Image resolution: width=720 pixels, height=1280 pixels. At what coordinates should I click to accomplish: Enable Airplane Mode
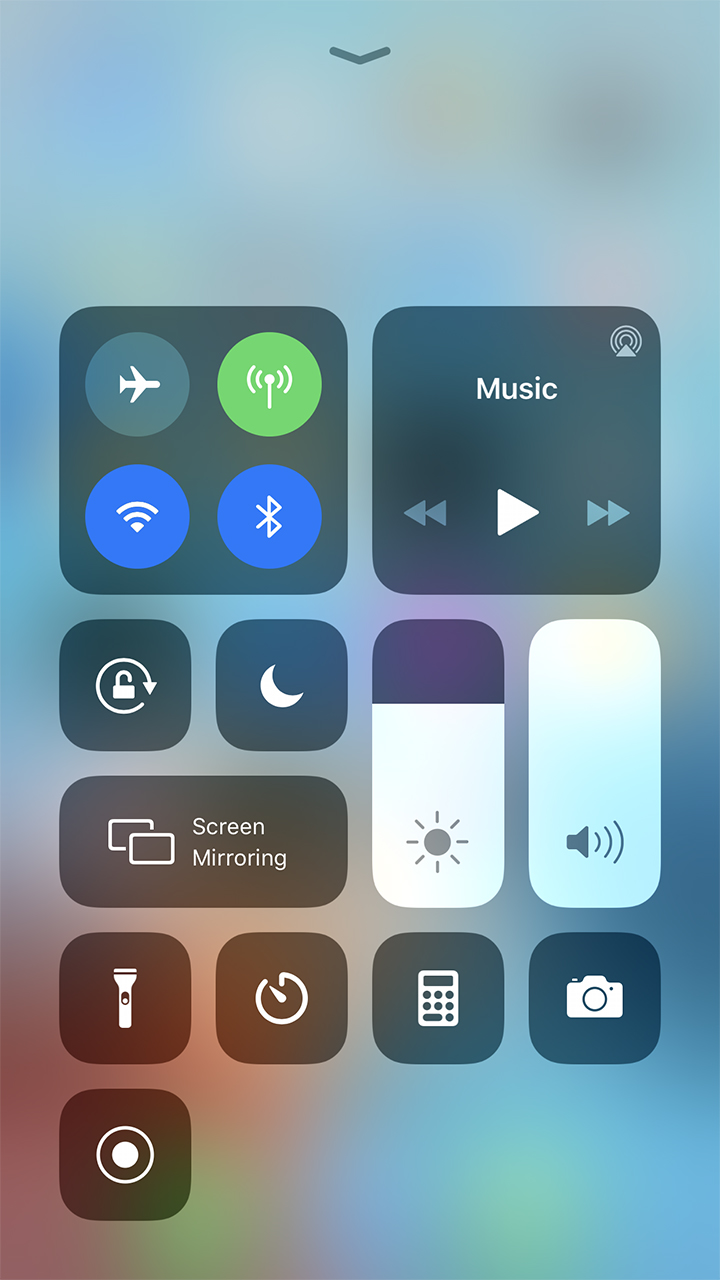(137, 384)
